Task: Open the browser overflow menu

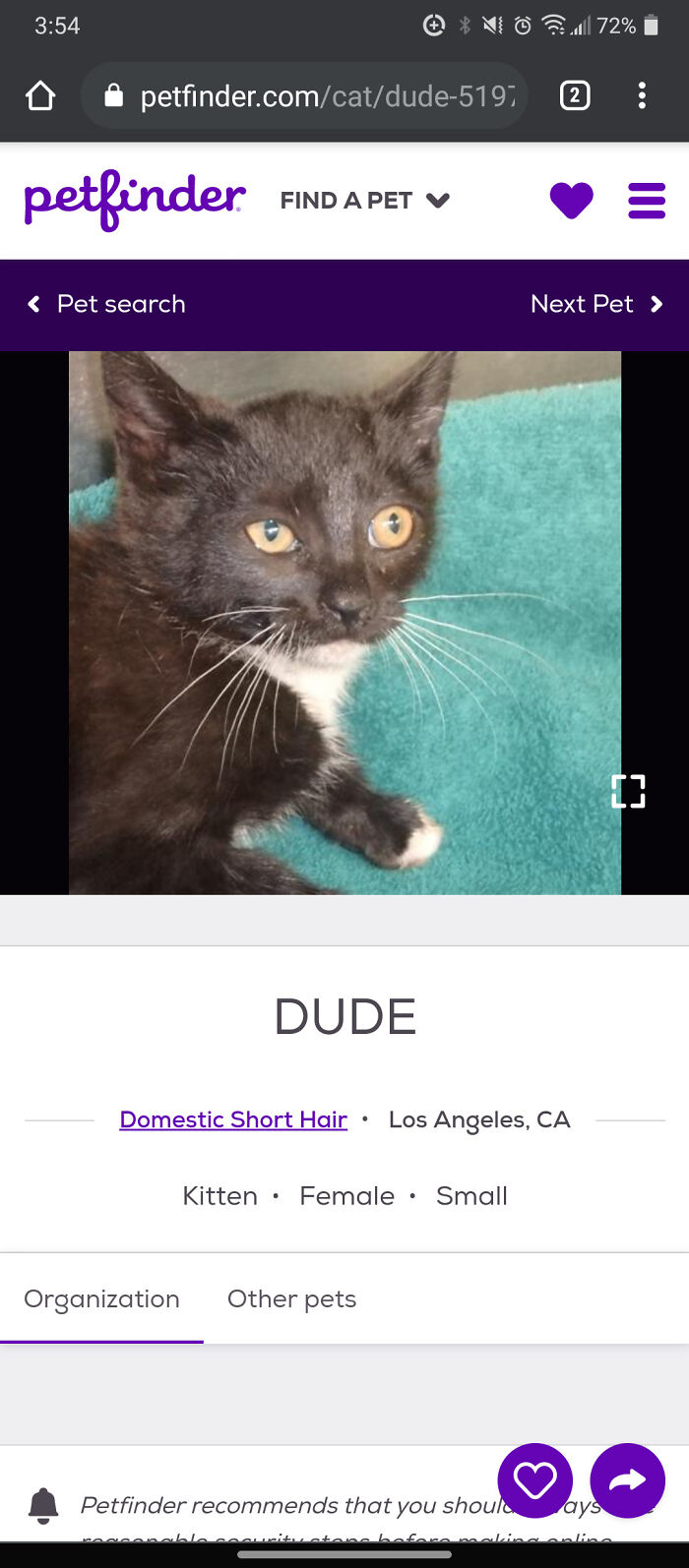Action: click(x=642, y=95)
